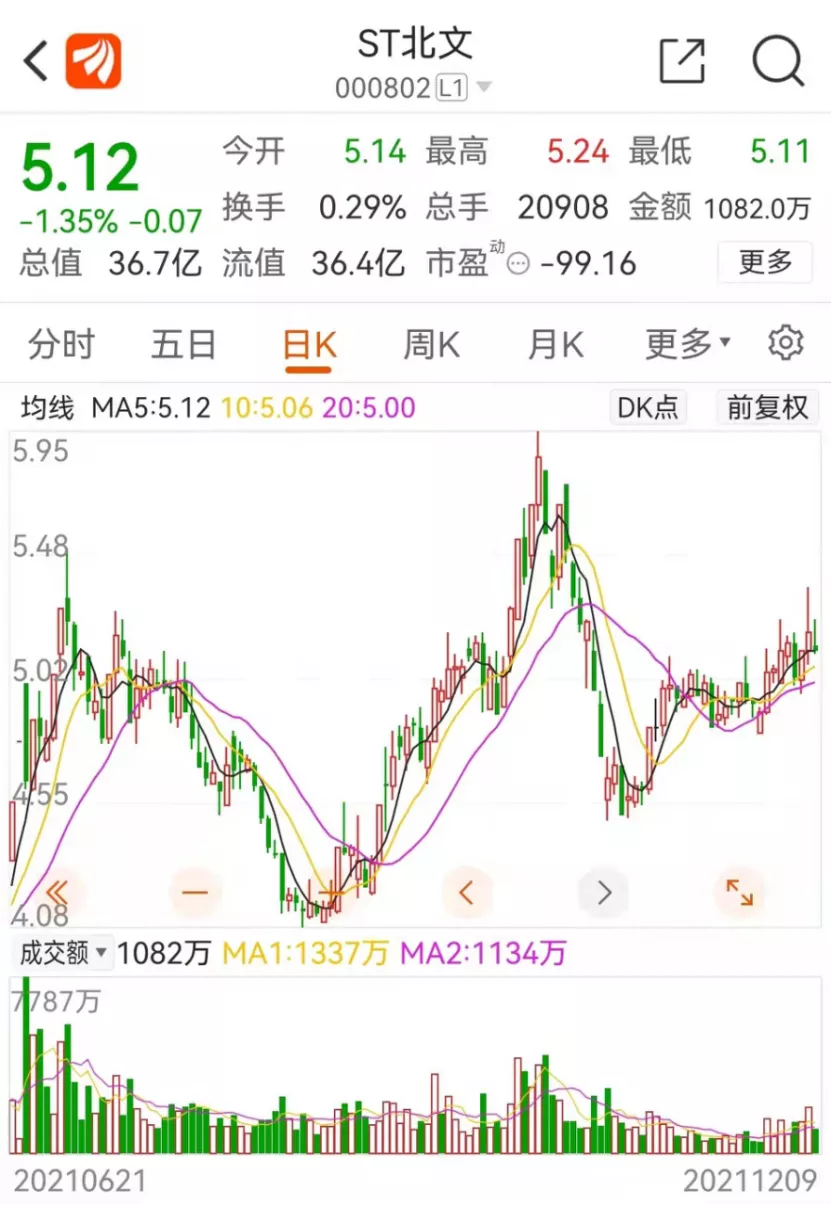
Task: Switch to the 周K tab
Action: (430, 343)
